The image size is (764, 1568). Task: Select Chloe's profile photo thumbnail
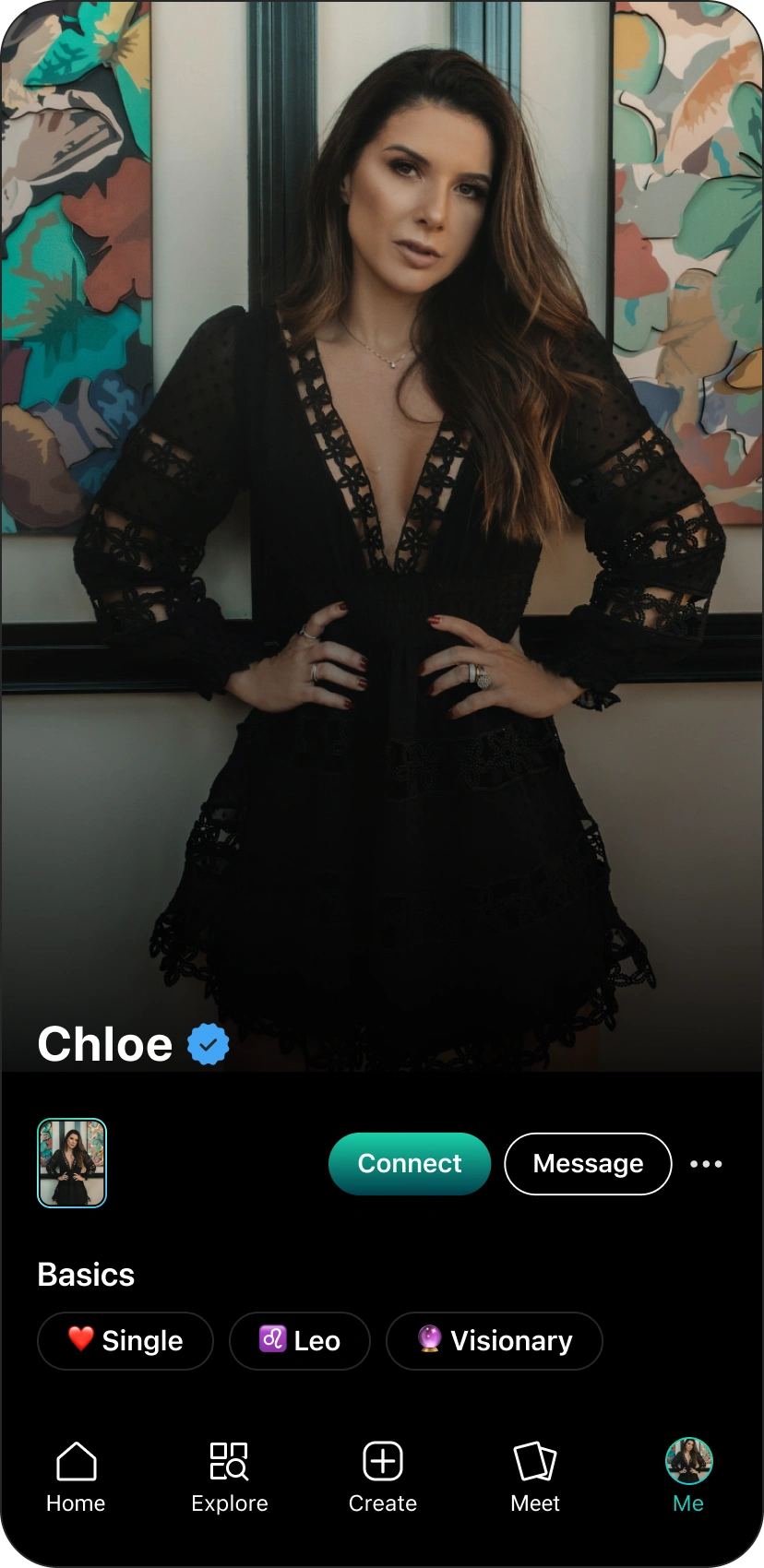[x=72, y=1162]
